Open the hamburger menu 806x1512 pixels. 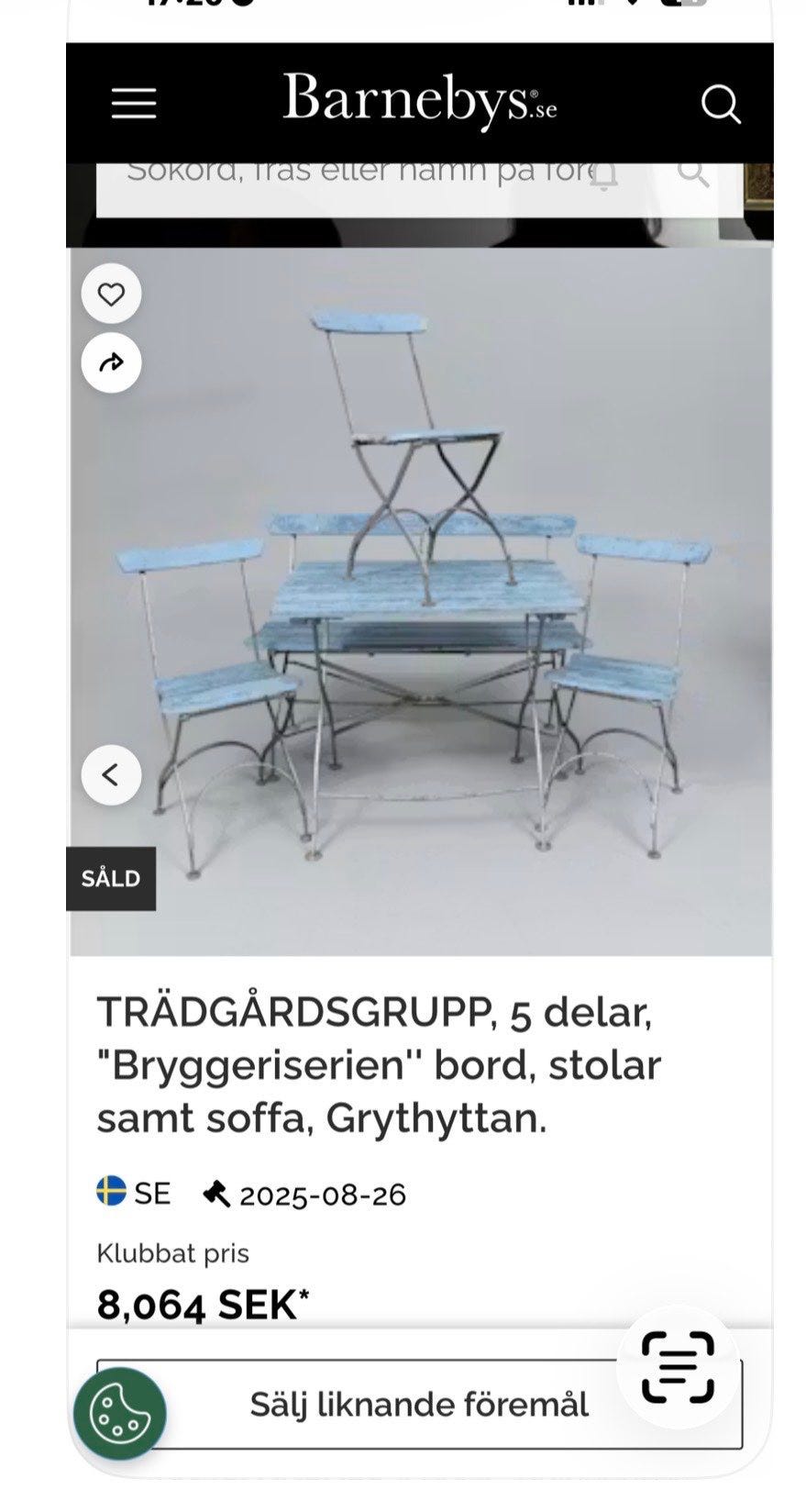(x=134, y=104)
